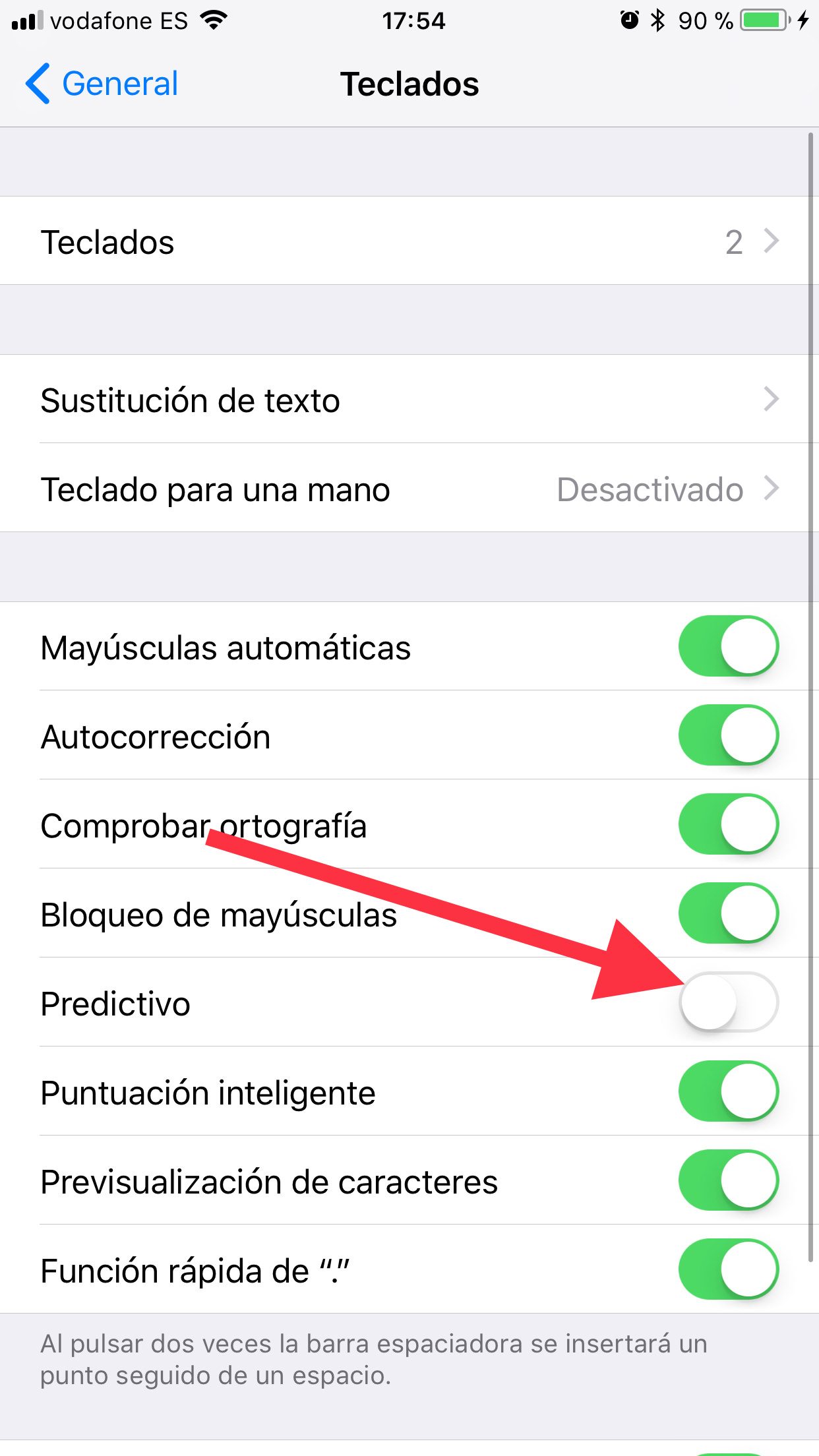Turn off Puntuación inteligente
Viewport: 819px width, 1456px height.
click(728, 1092)
